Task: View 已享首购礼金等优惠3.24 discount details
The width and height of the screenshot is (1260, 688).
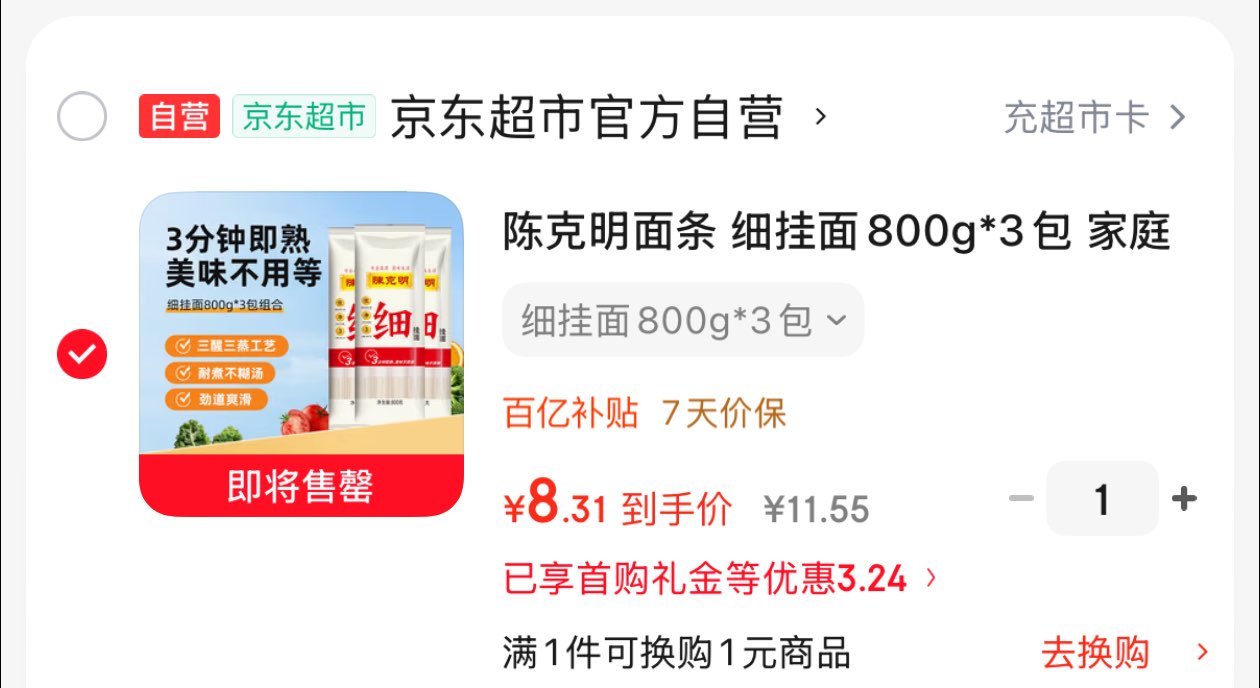Action: tap(720, 578)
